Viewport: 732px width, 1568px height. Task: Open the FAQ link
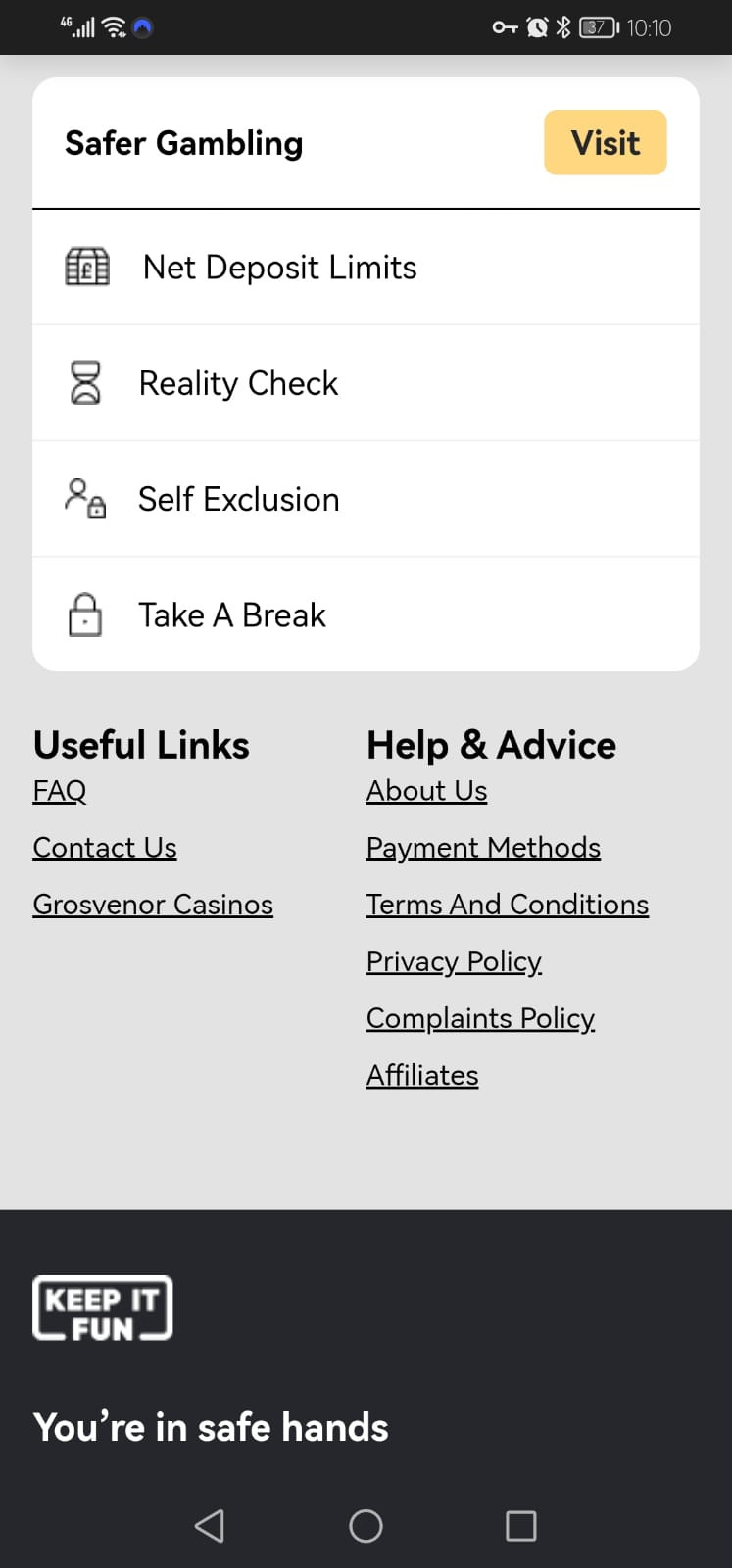pos(60,791)
